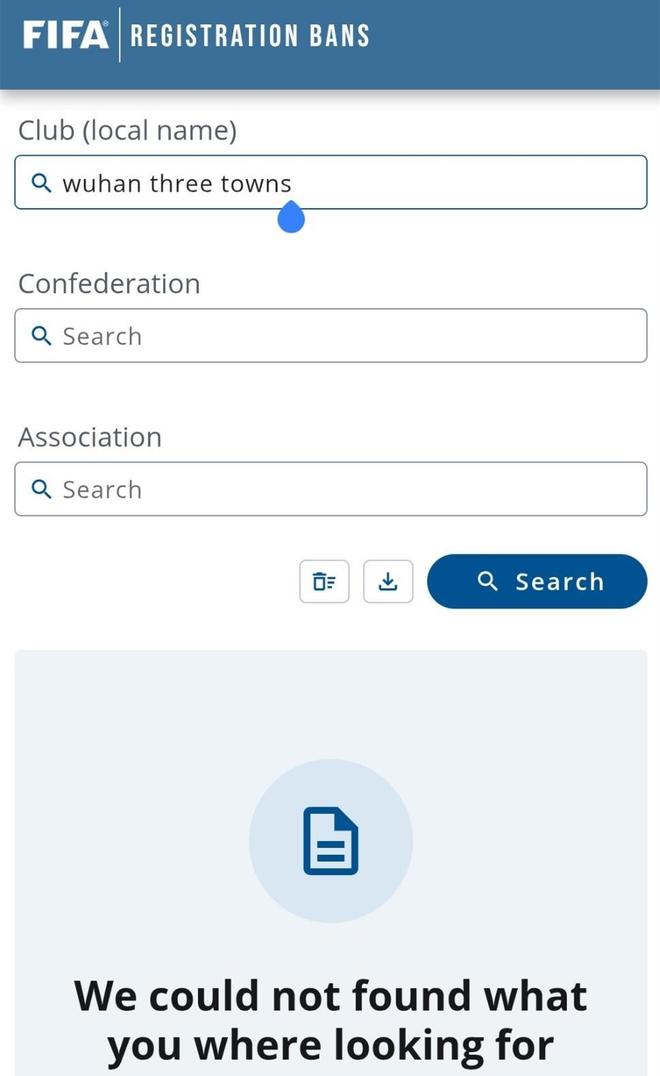Viewport: 660px width, 1076px height.
Task: Clear all search filters
Action: 324,582
